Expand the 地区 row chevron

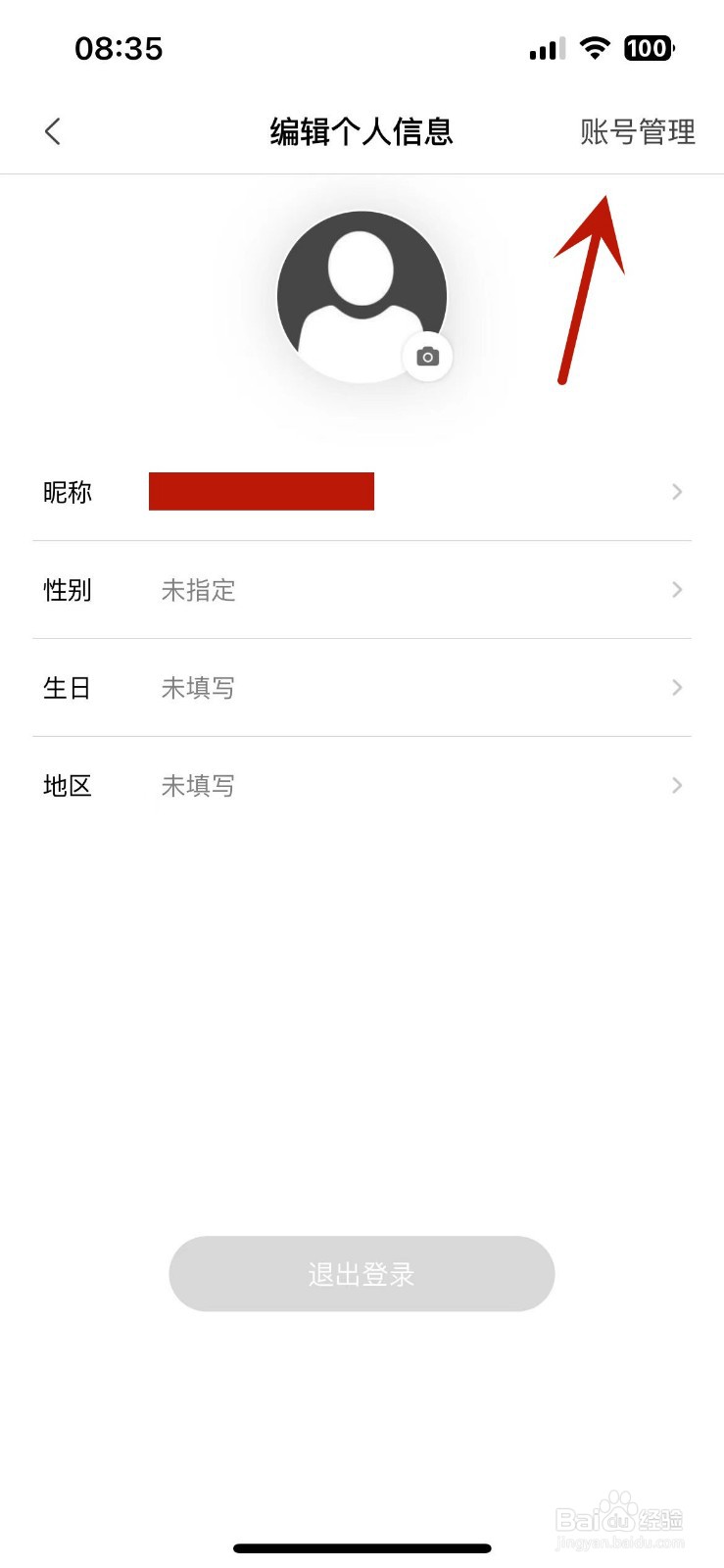pyautogui.click(x=675, y=785)
